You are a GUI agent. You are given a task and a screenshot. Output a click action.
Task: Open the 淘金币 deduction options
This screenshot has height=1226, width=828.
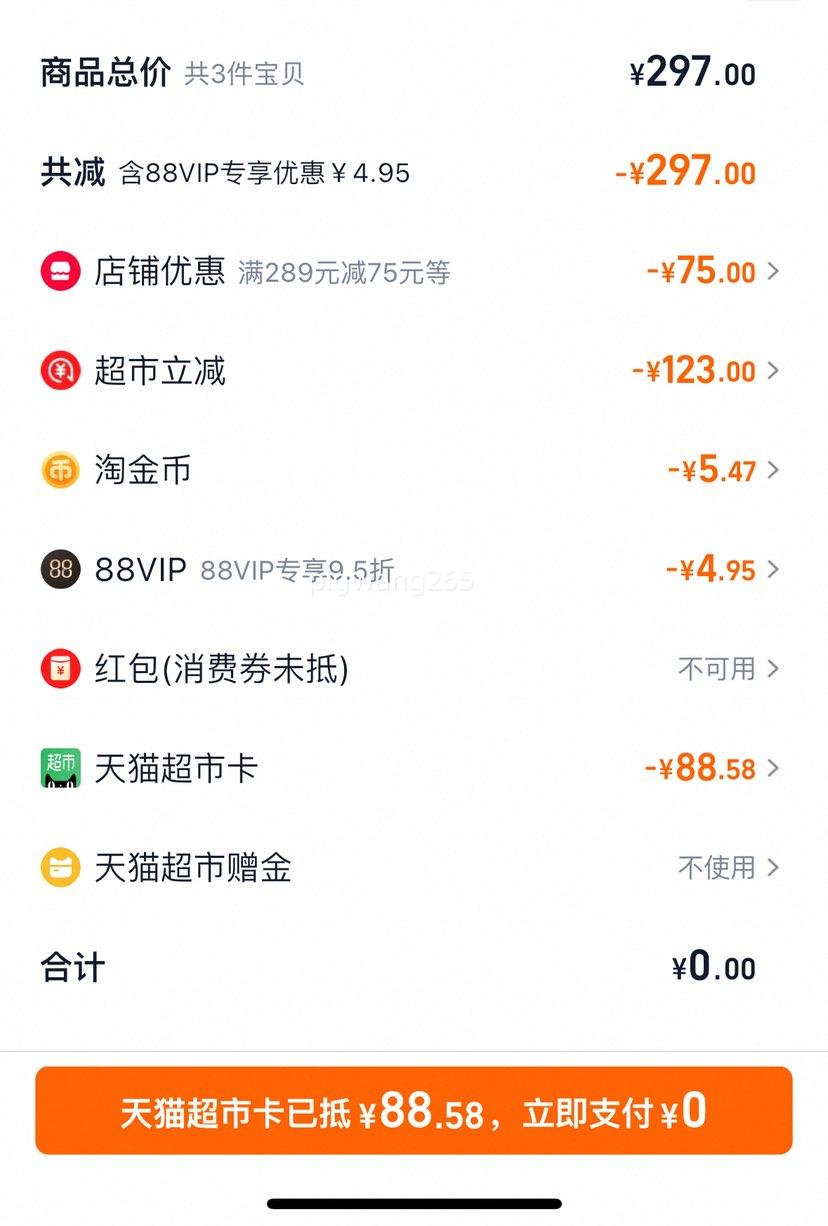720,470
